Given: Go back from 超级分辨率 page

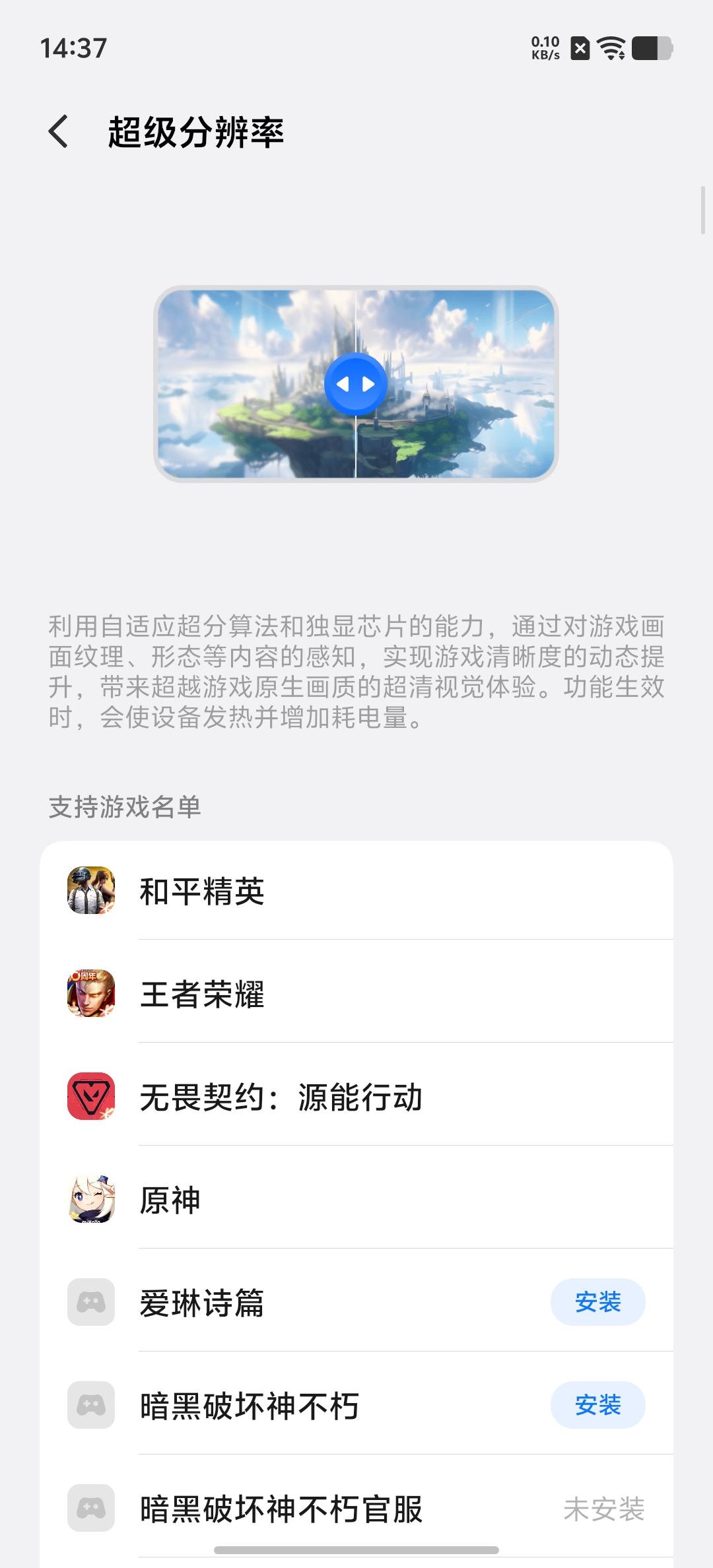Looking at the screenshot, I should point(59,131).
